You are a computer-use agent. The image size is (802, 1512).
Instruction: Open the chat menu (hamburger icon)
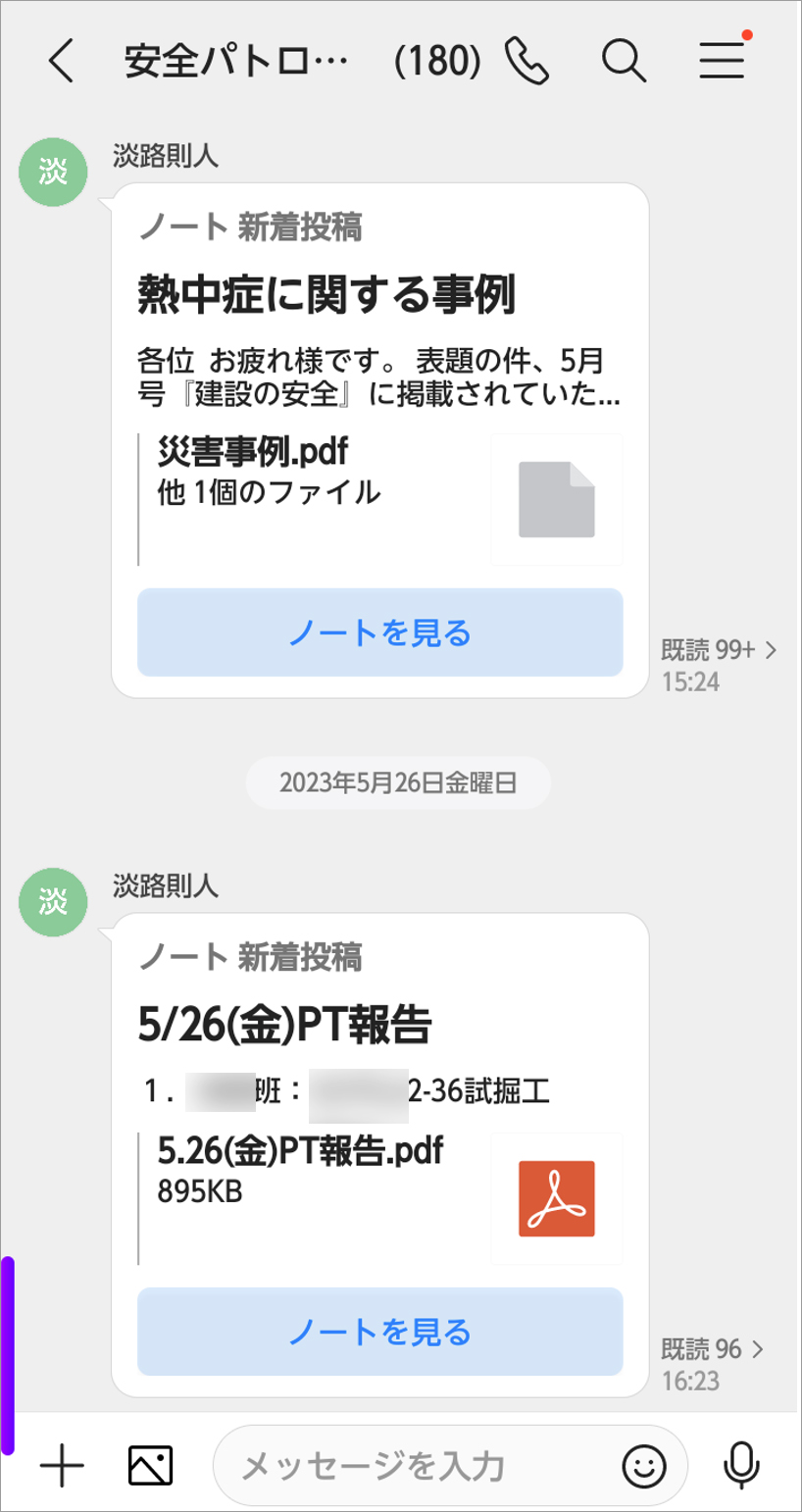tap(723, 61)
